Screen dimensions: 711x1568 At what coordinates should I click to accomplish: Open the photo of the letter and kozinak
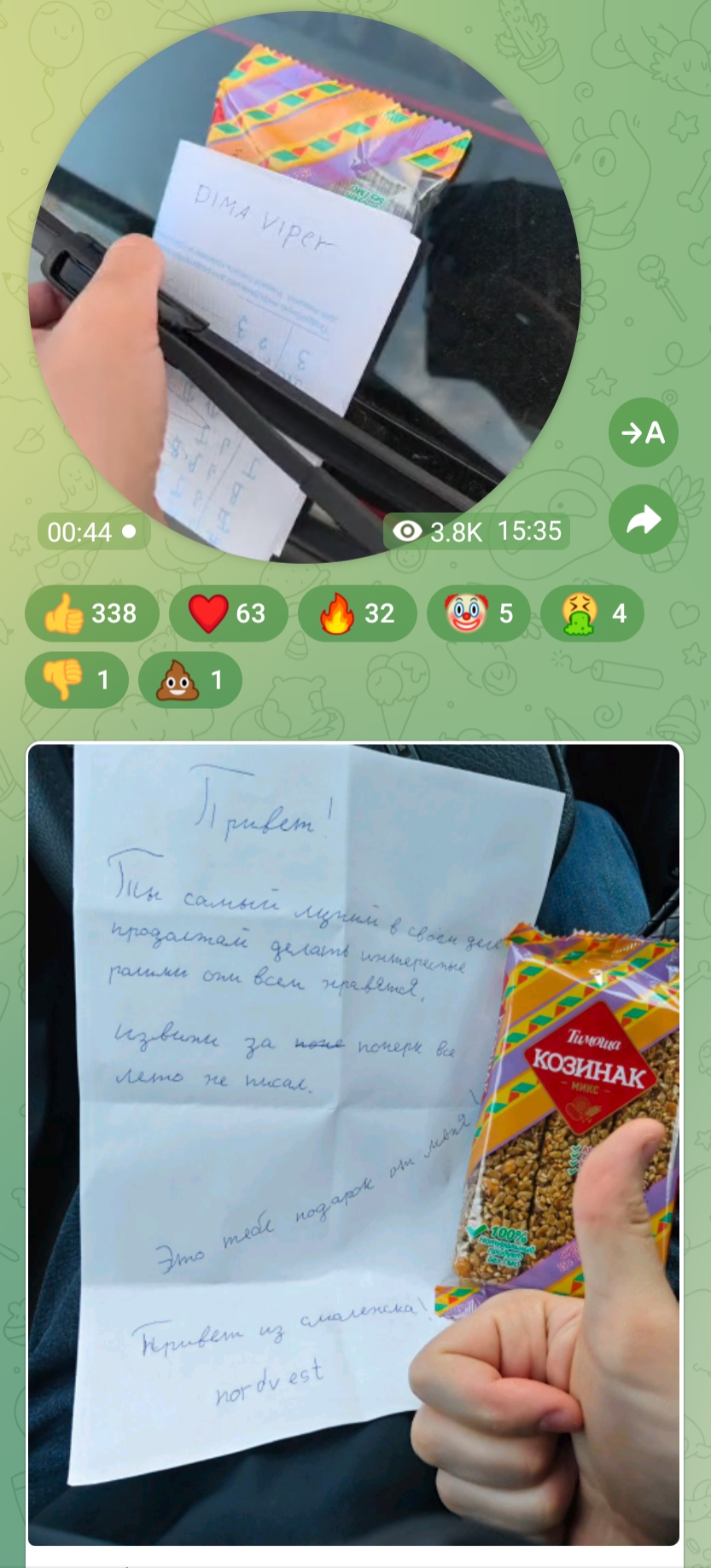(x=355, y=1144)
